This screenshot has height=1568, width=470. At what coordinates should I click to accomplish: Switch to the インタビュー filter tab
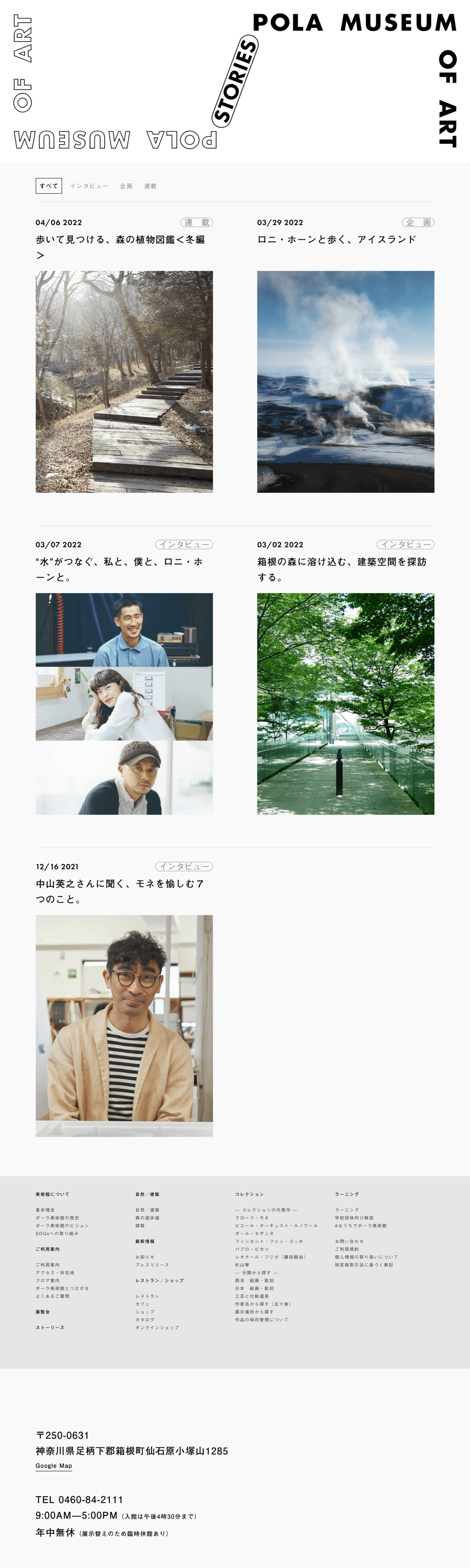89,186
